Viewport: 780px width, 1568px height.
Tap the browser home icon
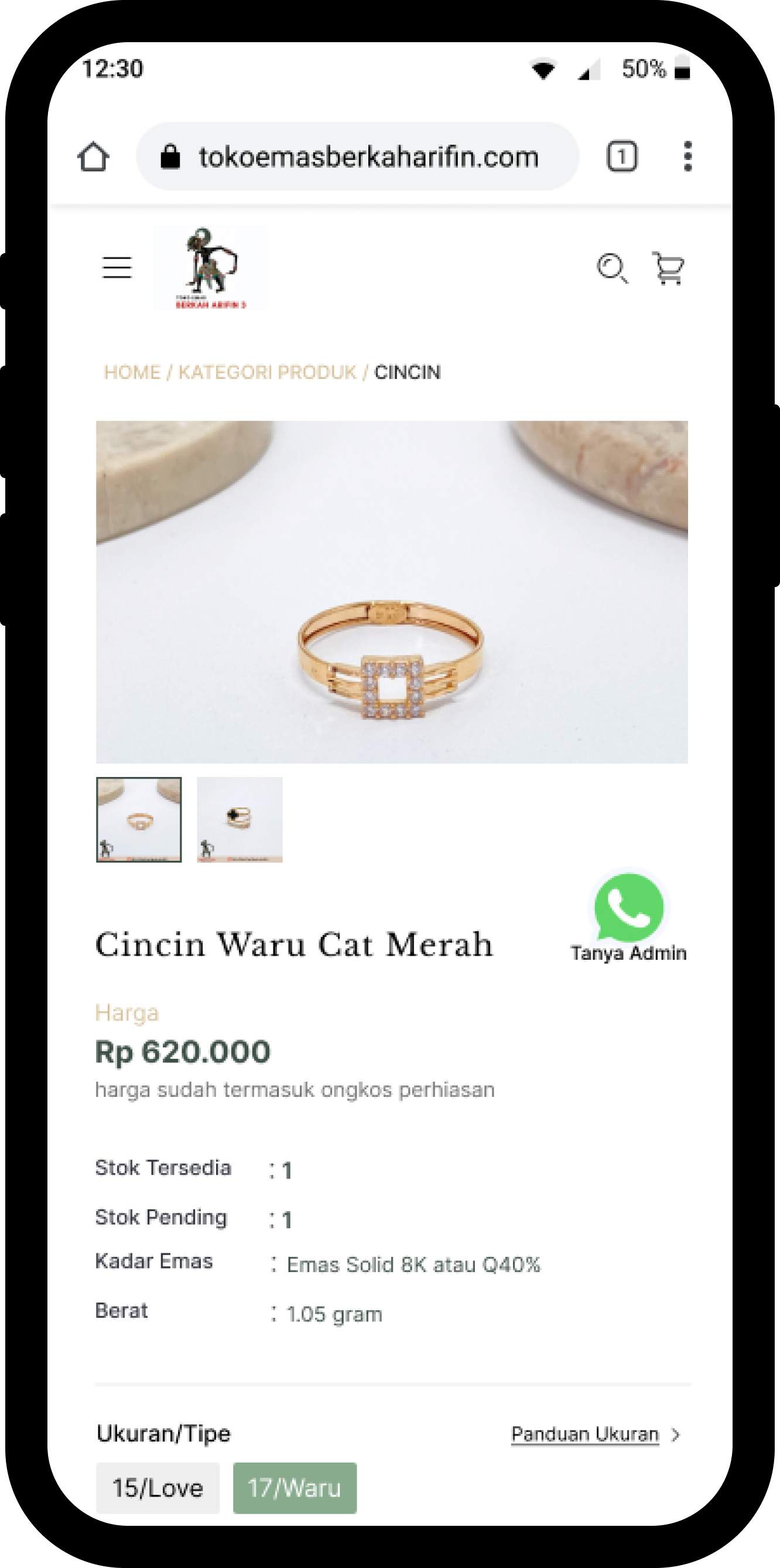[93, 156]
